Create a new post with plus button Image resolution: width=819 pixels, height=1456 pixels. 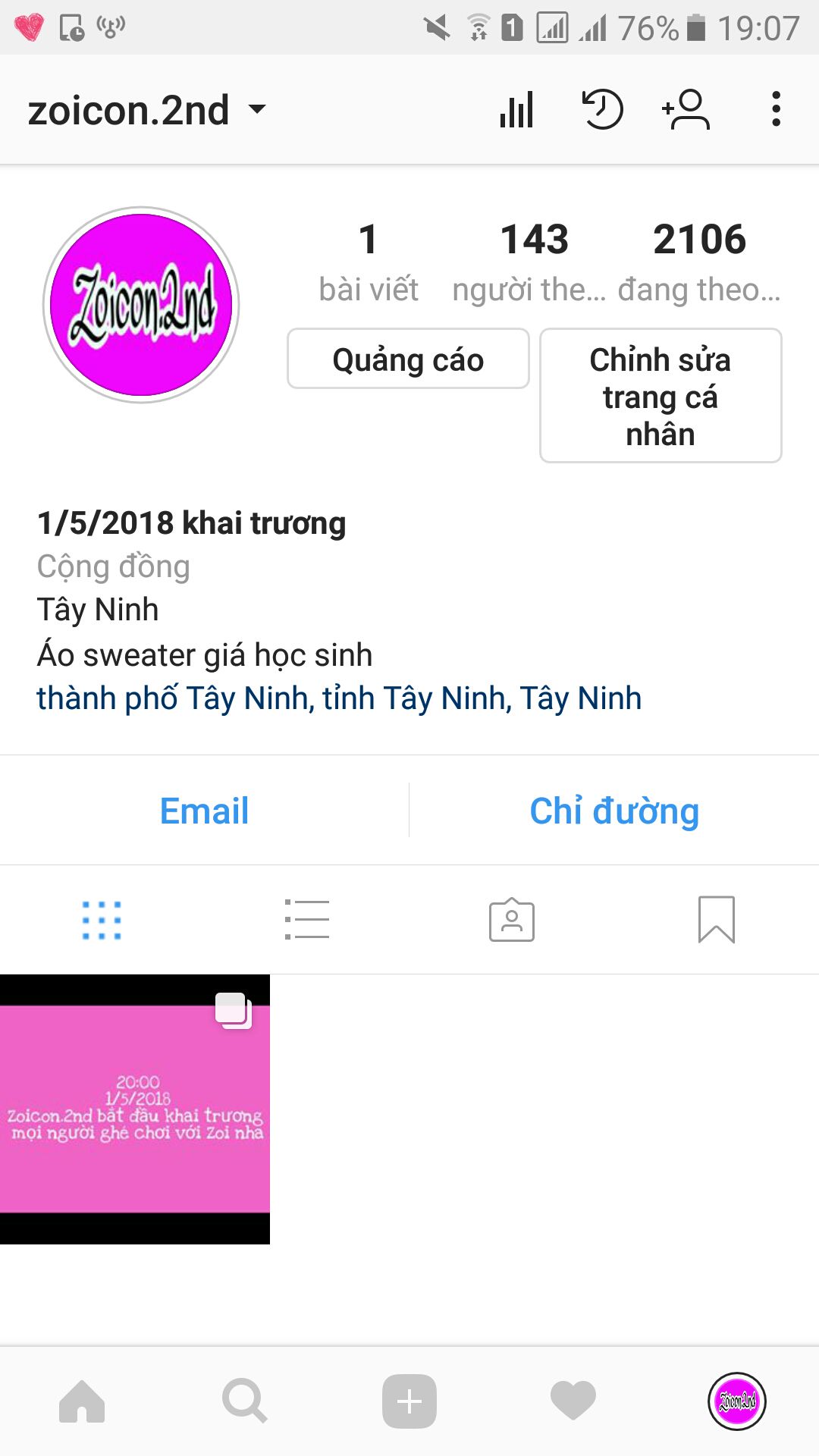click(409, 1401)
